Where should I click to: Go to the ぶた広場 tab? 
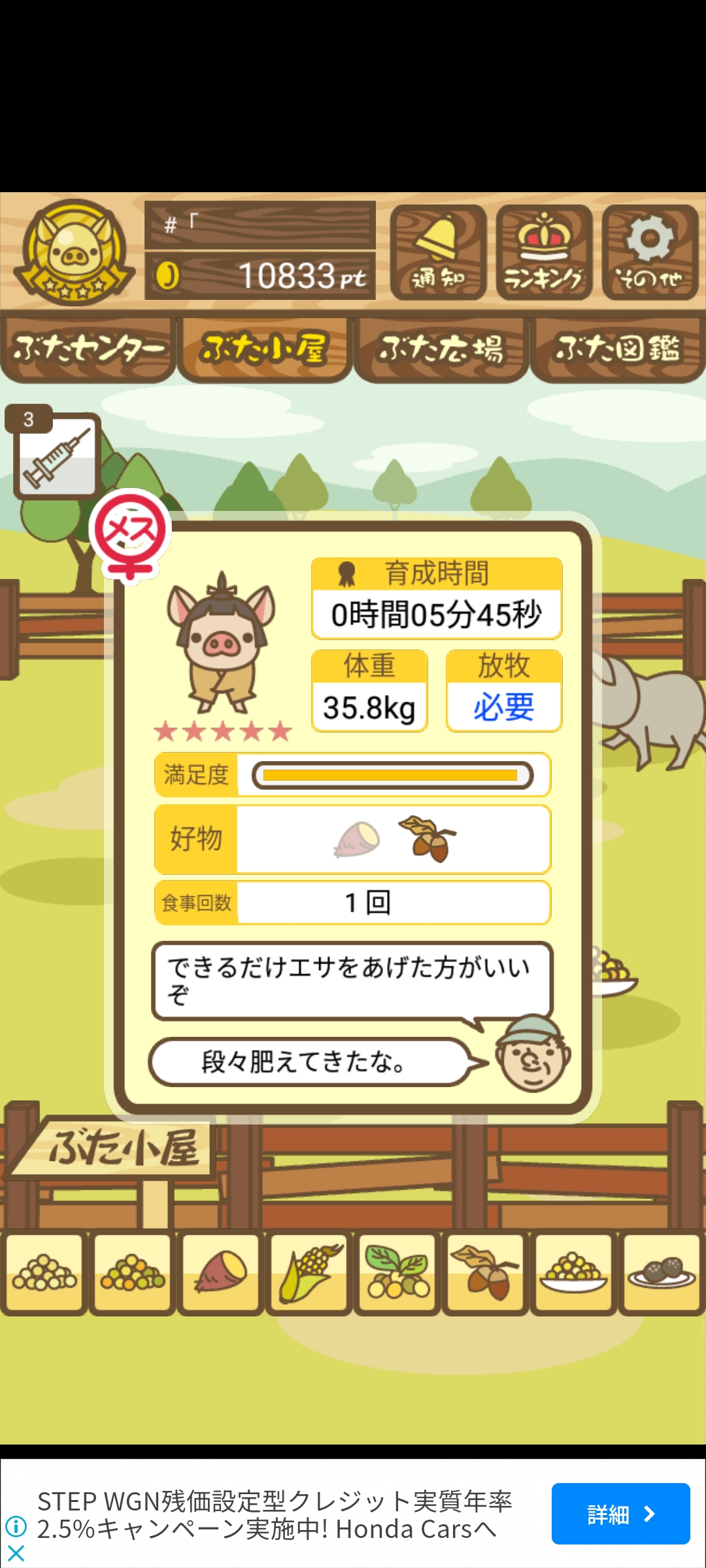(441, 350)
